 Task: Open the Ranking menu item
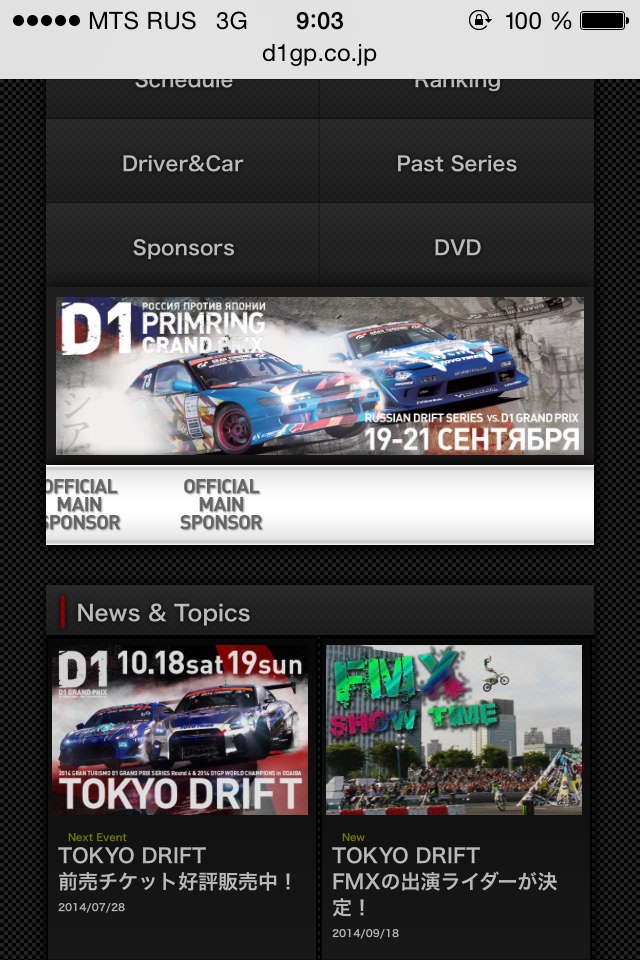pyautogui.click(x=456, y=90)
